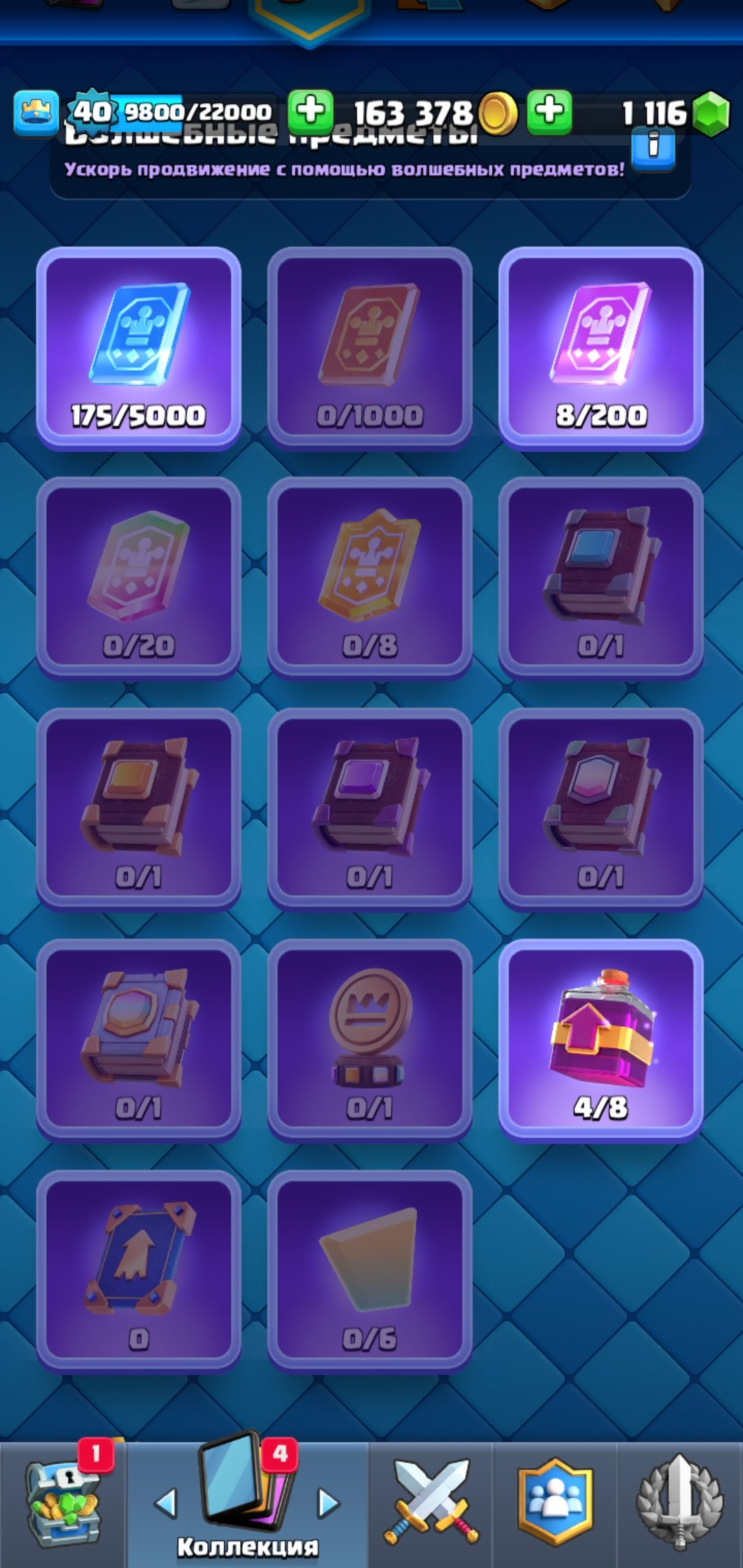Select the epic wild card 8/200
Viewport: 743px width, 1568px height.
click(601, 347)
